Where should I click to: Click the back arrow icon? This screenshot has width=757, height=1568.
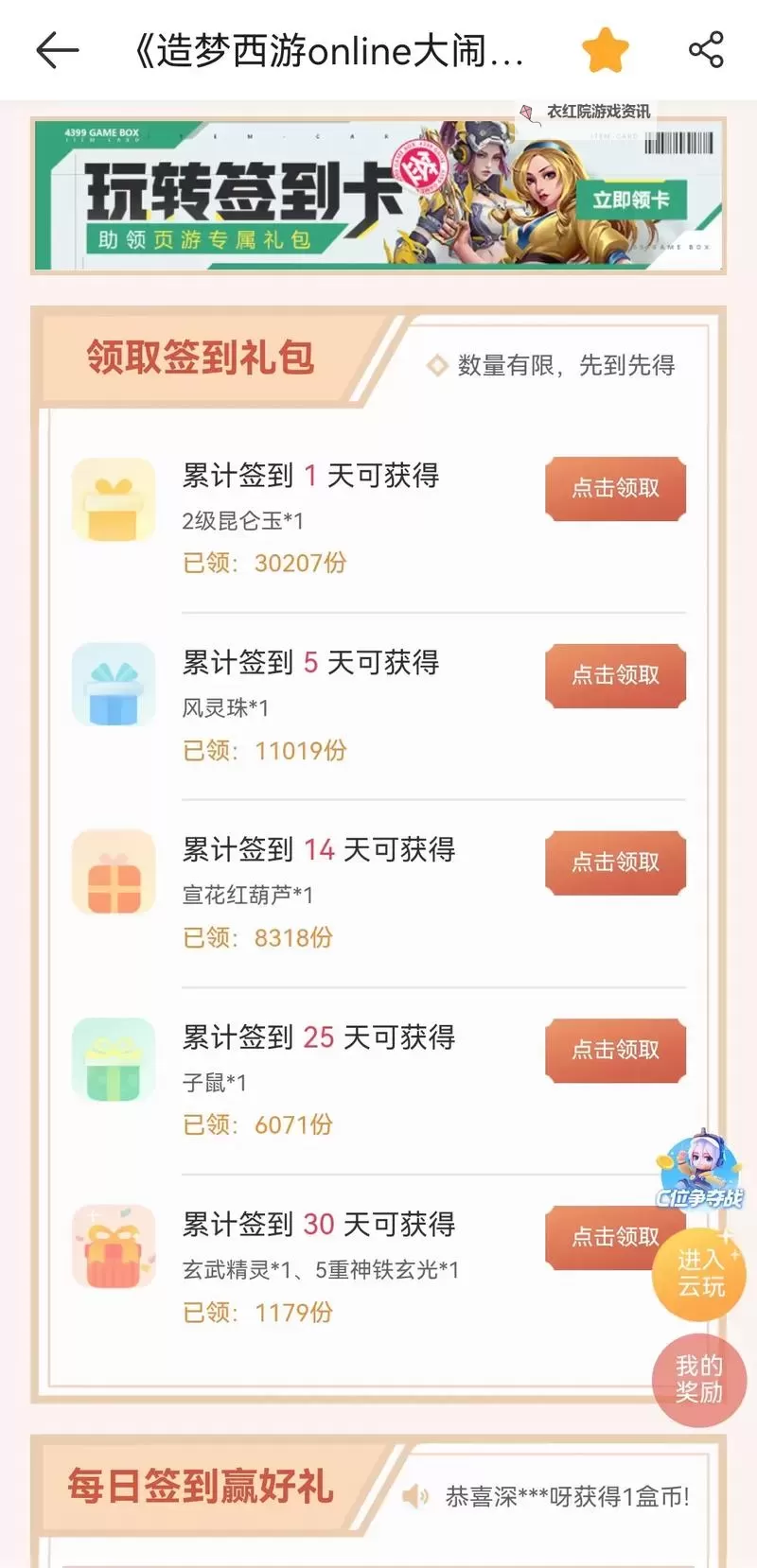coord(57,51)
